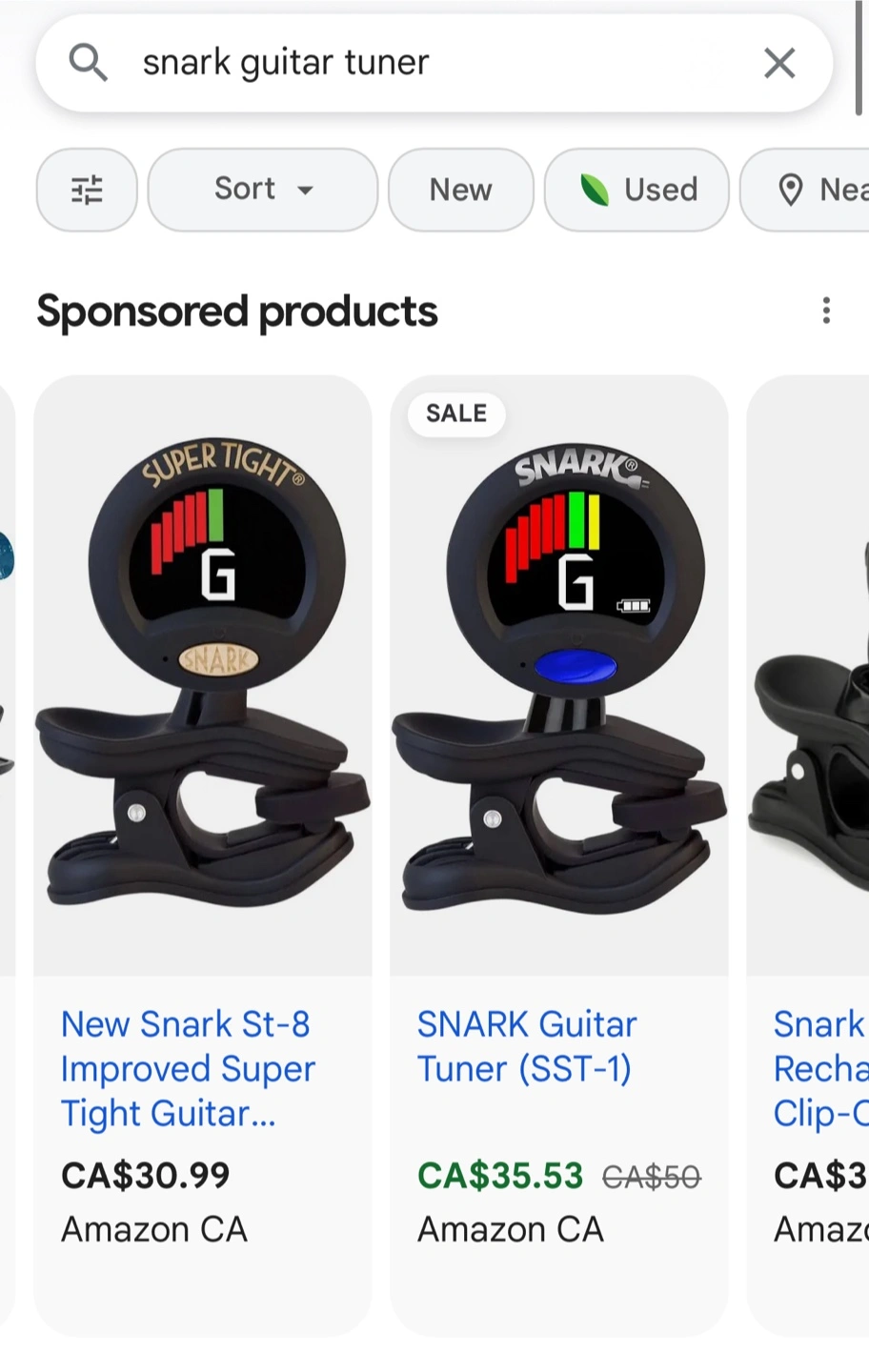The width and height of the screenshot is (869, 1372).
Task: View the SNARK Guitar Tuner (SST-1) card
Action: tap(559, 856)
